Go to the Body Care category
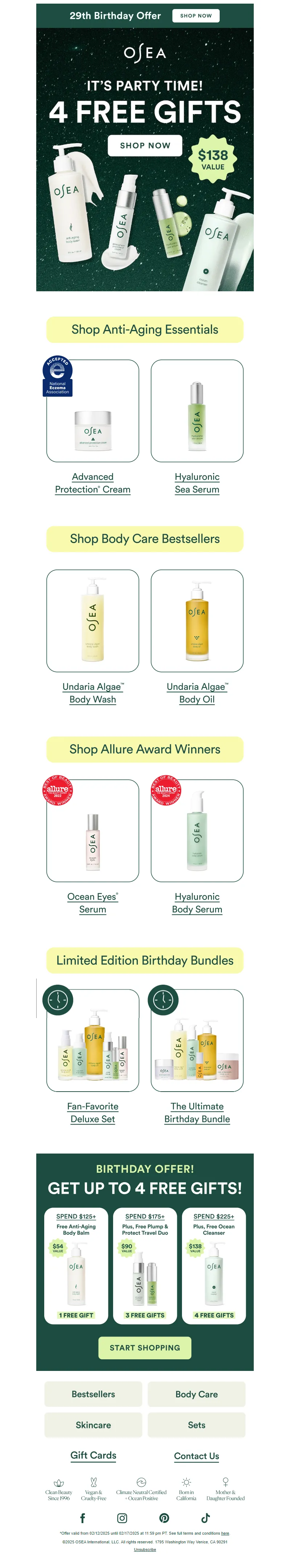The height and width of the screenshot is (1568, 290). [196, 1394]
